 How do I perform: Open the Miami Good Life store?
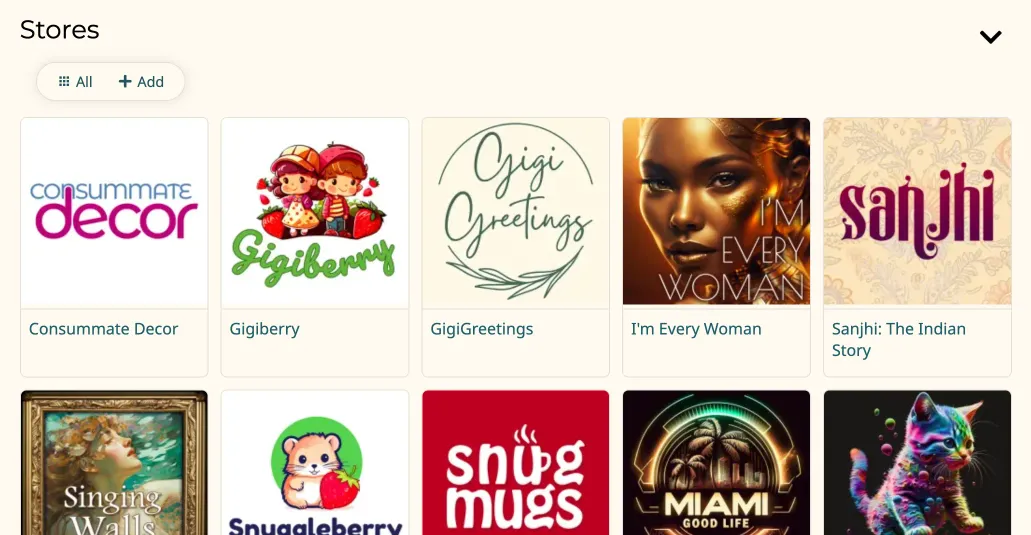pos(716,465)
